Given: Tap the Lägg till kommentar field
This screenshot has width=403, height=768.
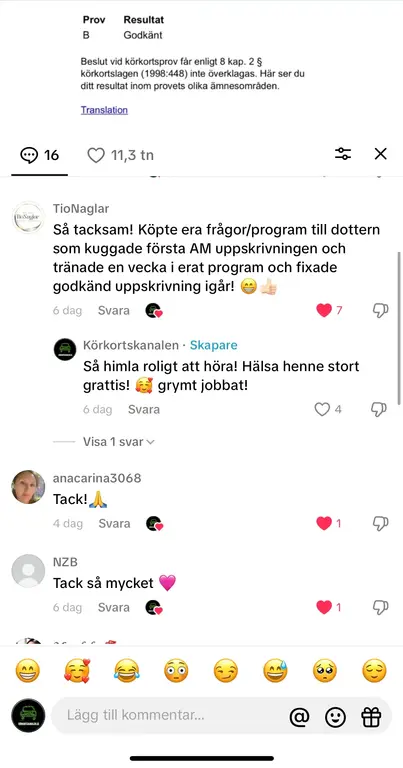Looking at the screenshot, I should [x=171, y=715].
